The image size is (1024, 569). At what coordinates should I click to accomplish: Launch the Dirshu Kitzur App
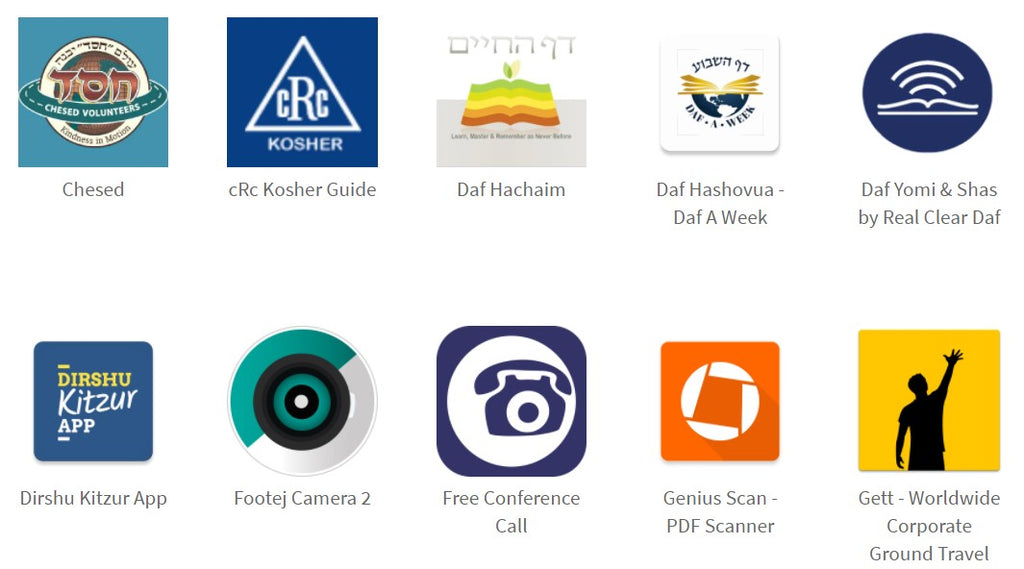pyautogui.click(x=93, y=401)
